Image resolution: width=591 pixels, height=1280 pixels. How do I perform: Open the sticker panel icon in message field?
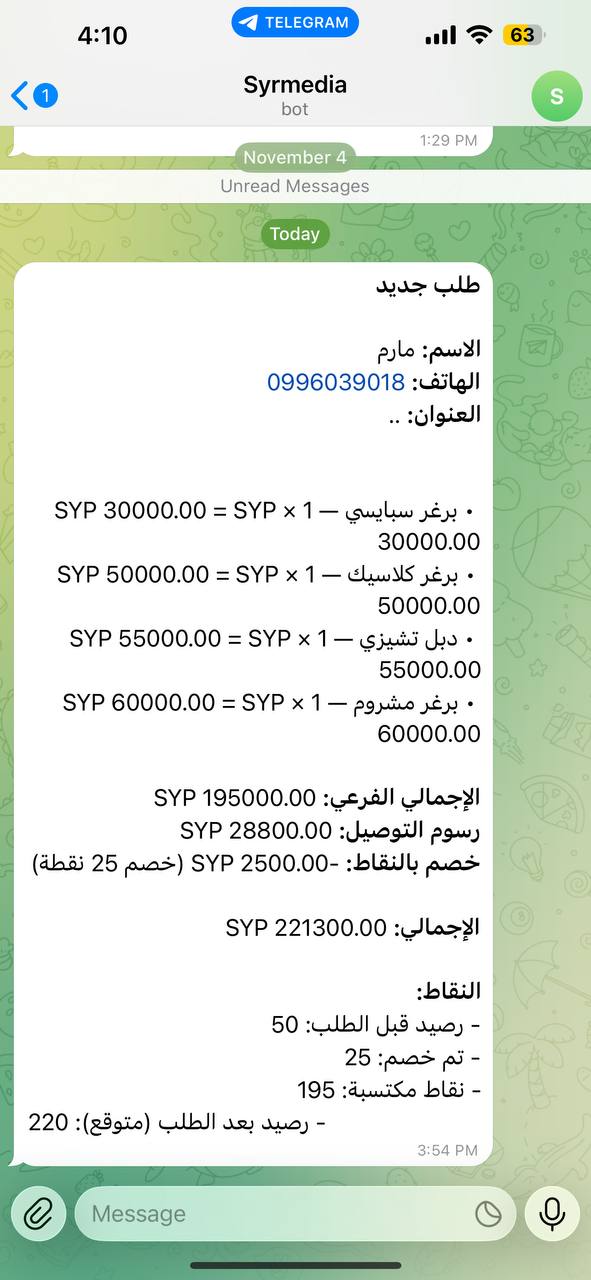488,1214
